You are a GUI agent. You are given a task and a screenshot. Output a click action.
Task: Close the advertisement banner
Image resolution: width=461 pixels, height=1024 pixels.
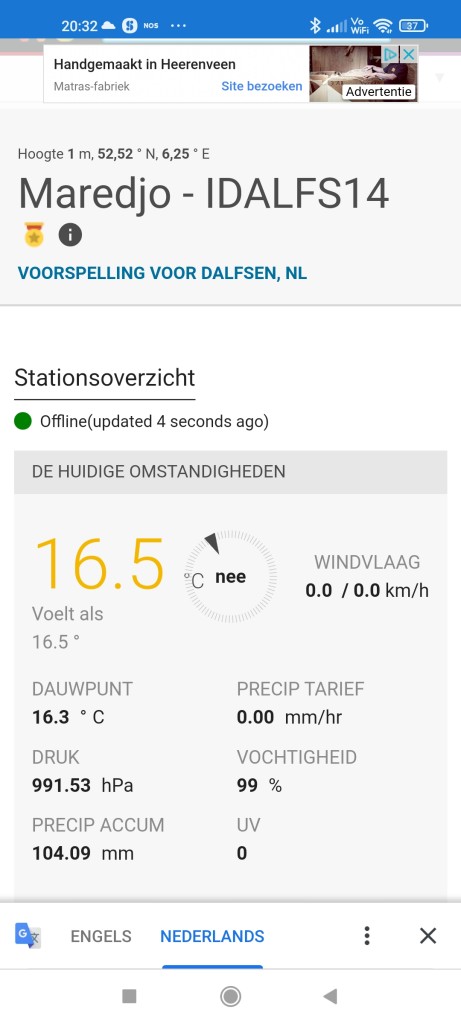[409, 54]
